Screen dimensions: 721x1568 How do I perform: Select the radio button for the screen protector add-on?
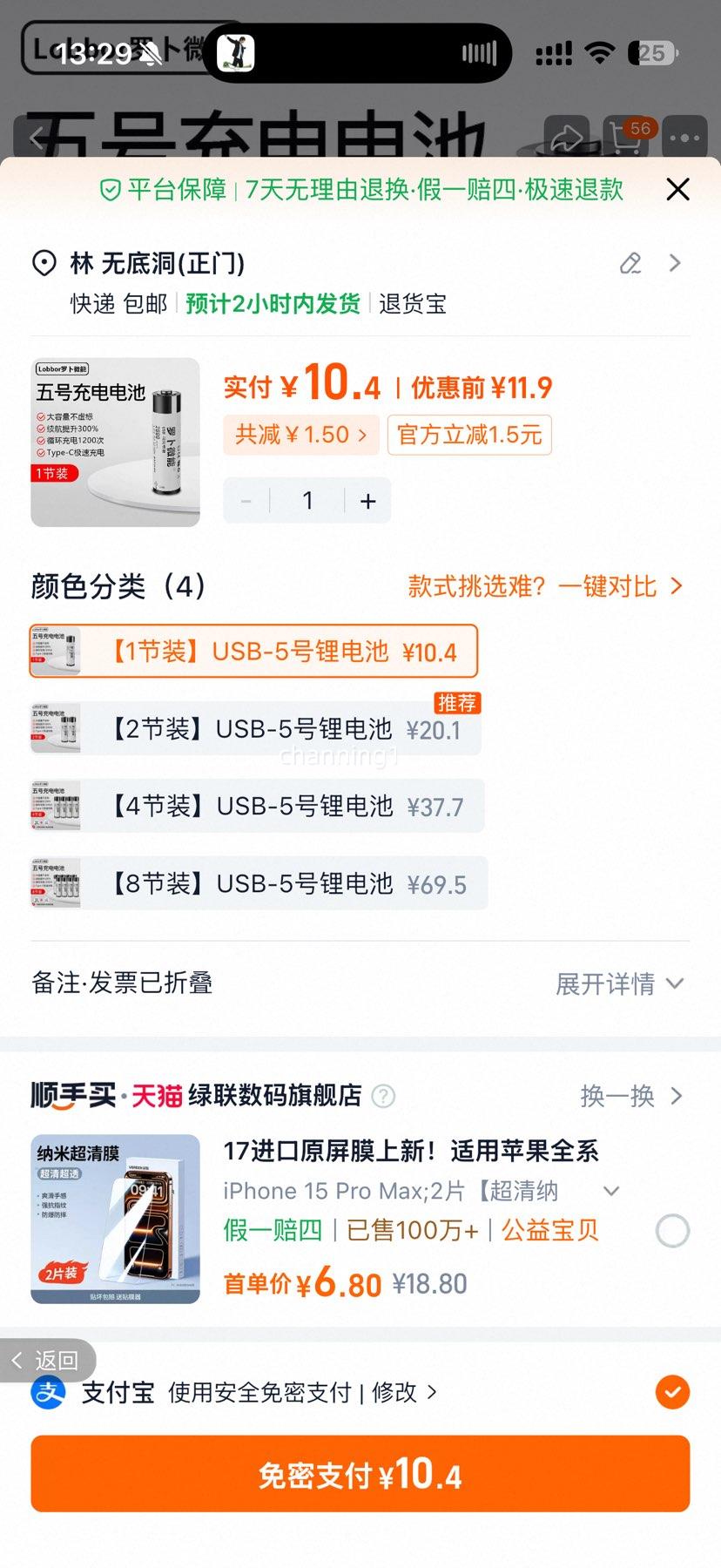coord(671,1230)
